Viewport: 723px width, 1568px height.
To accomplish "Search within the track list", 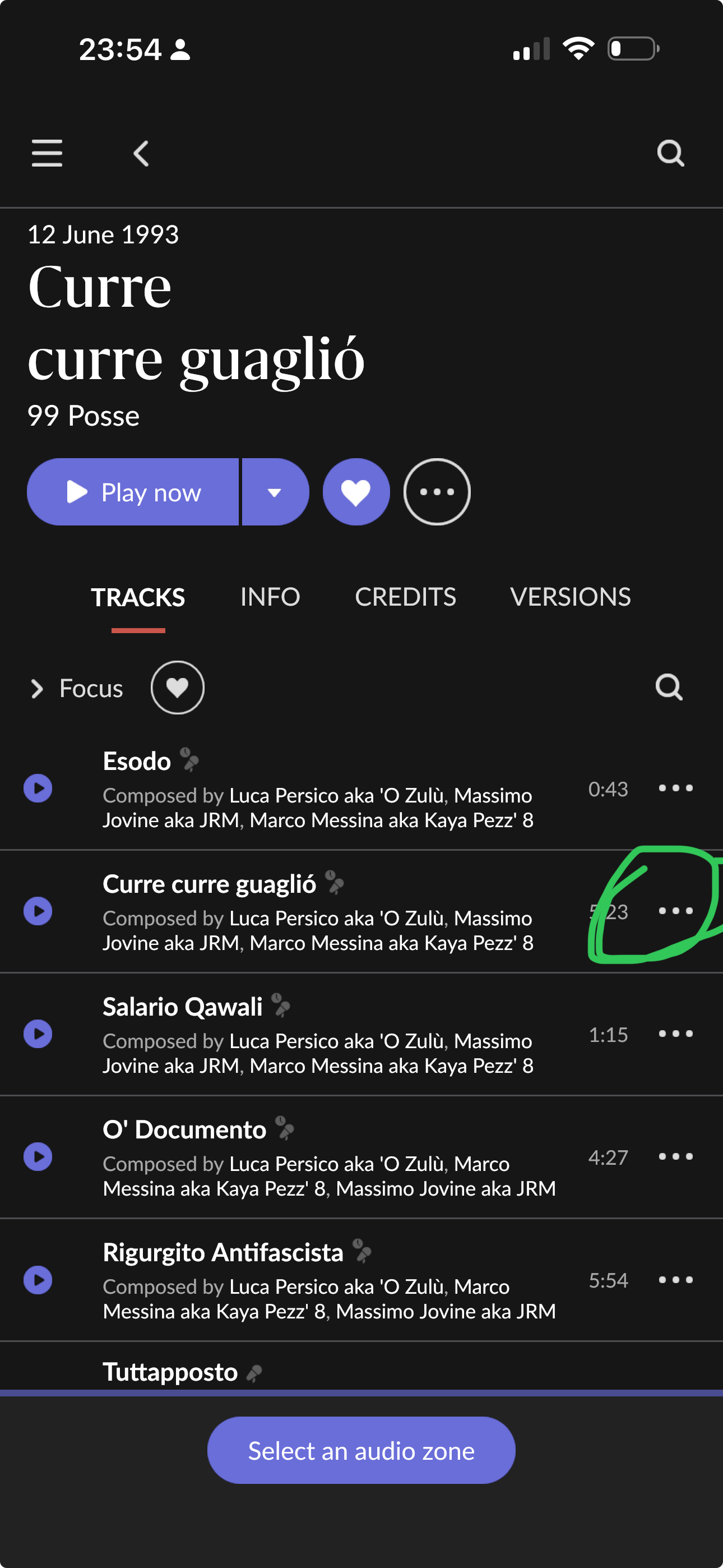I will tap(668, 688).
